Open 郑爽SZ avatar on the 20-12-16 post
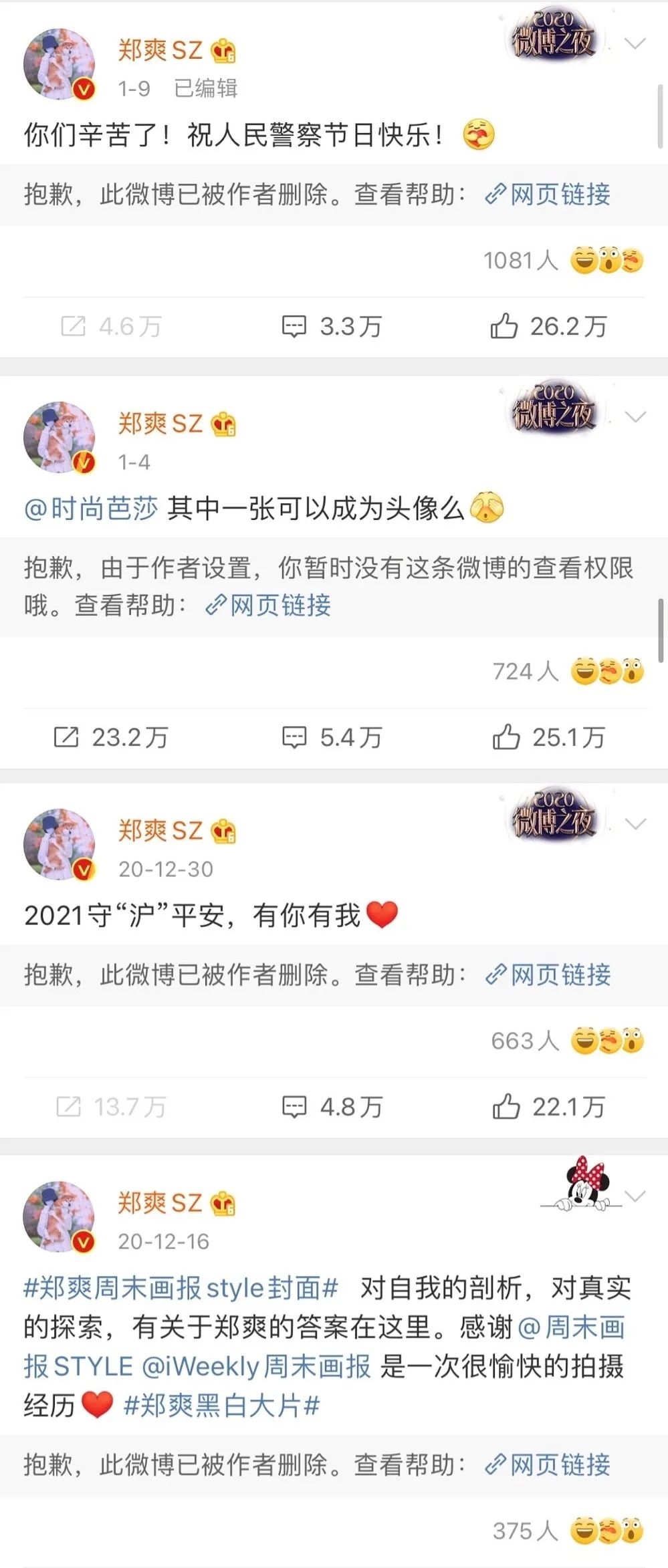 click(x=60, y=1216)
